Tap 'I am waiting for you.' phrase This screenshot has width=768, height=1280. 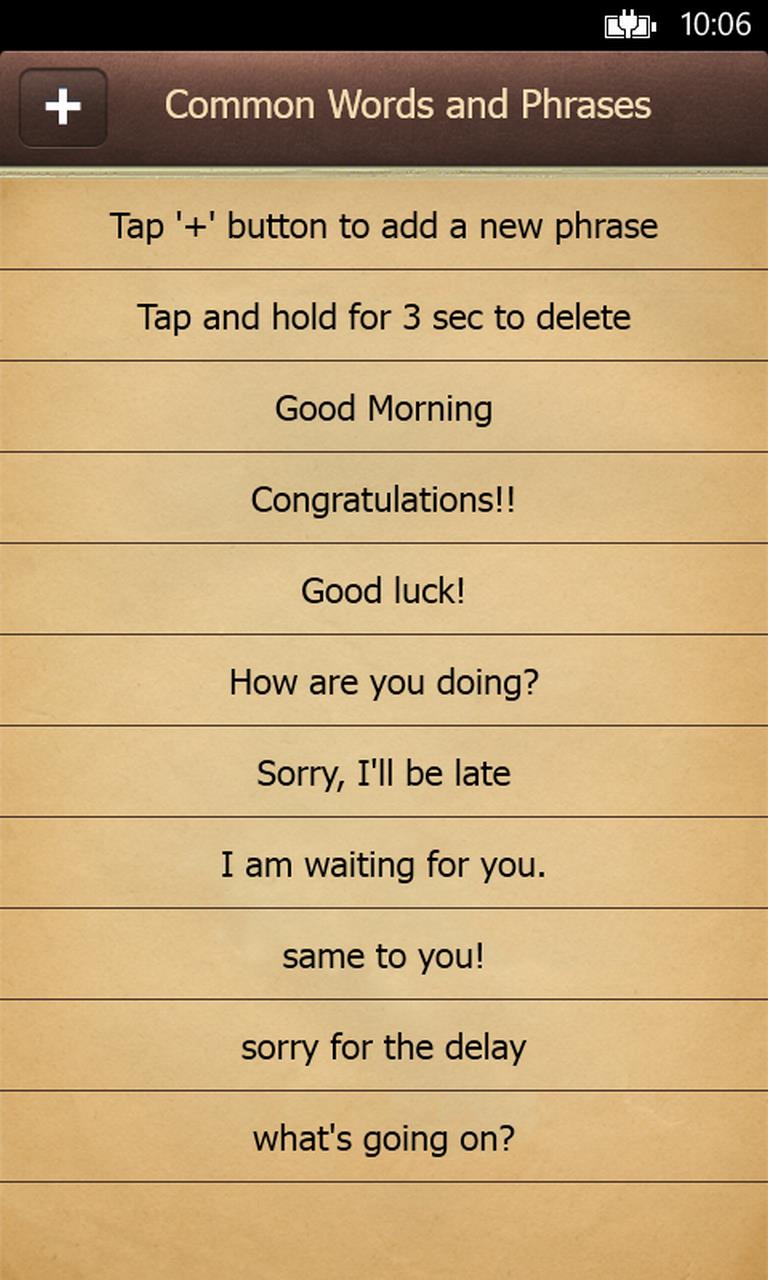pos(384,863)
